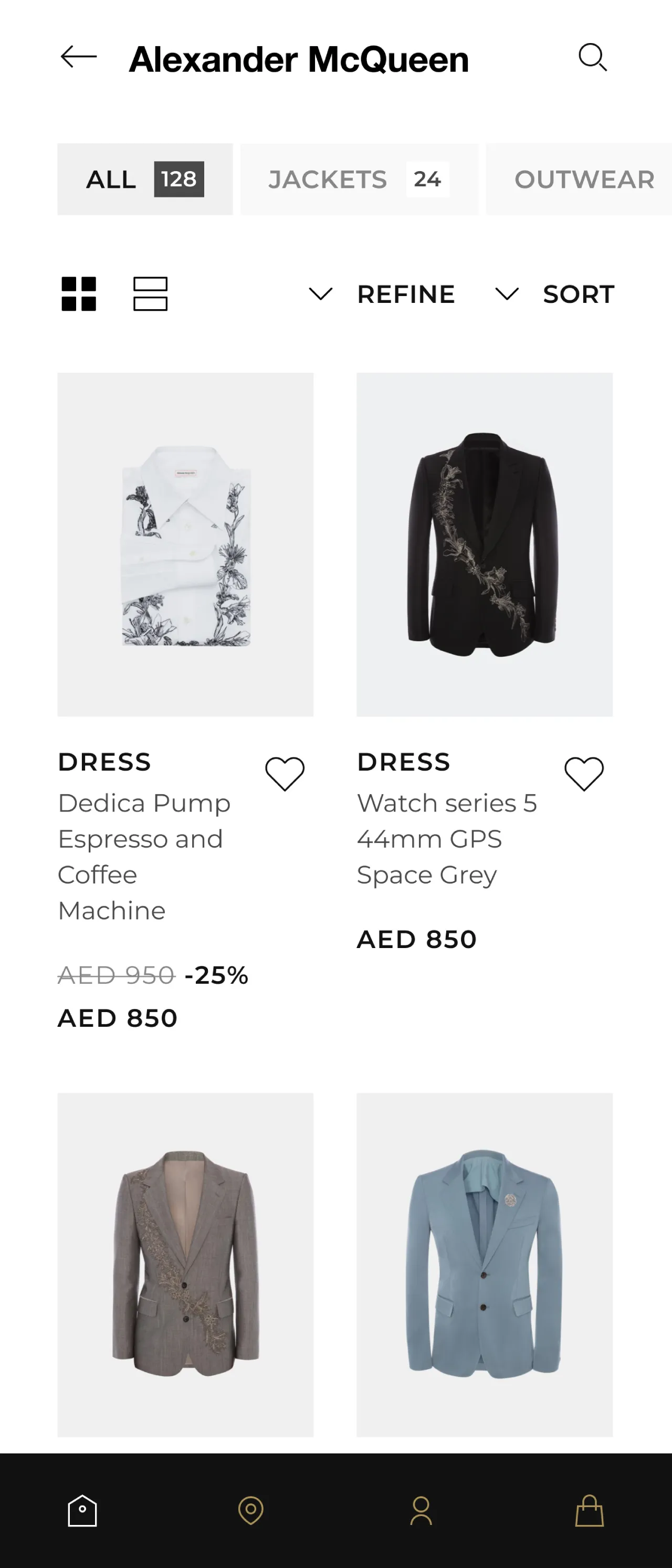Open the profile account tab

(x=421, y=1510)
